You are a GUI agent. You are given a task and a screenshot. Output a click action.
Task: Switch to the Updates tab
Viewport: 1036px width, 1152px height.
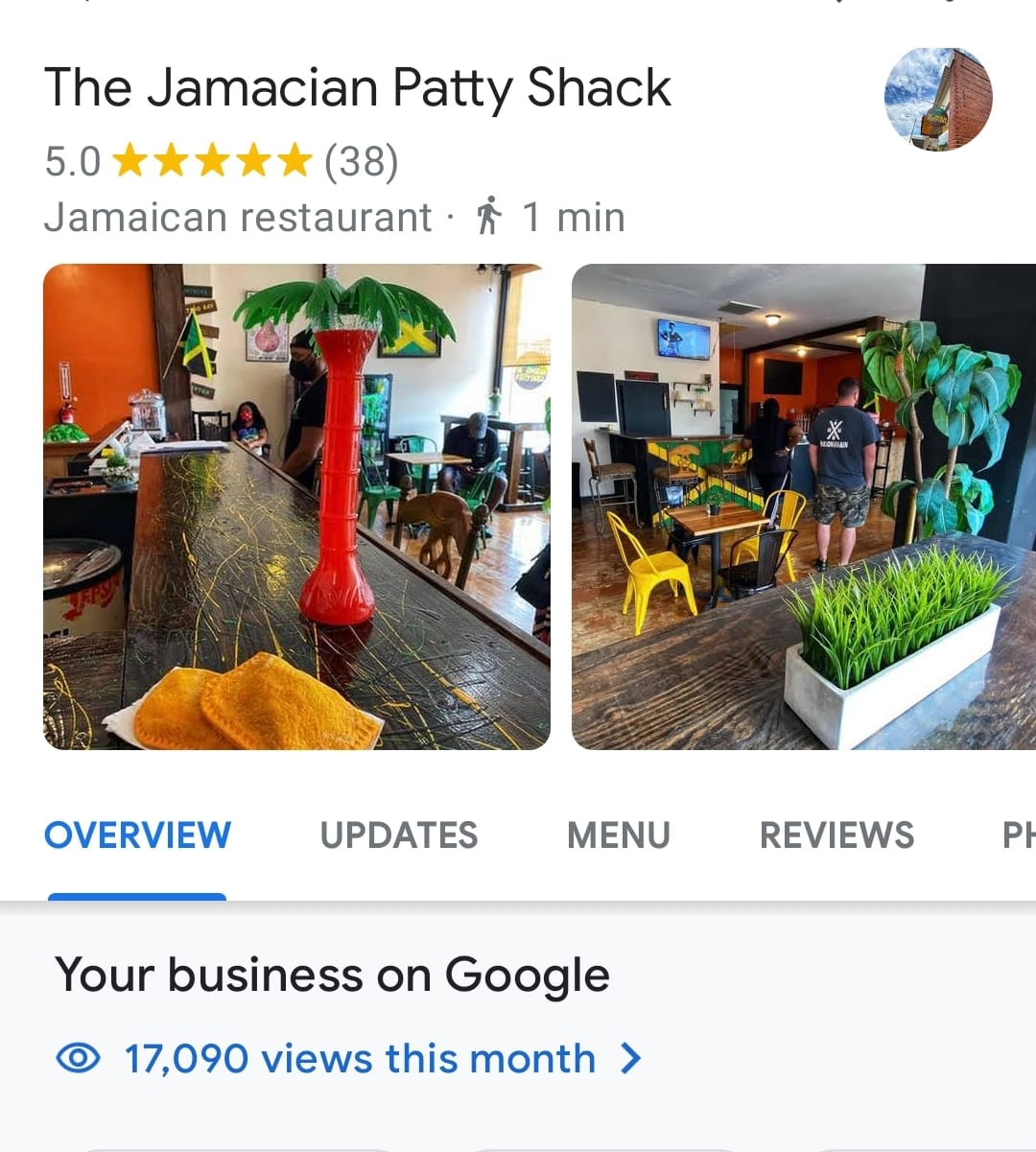pyautogui.click(x=398, y=835)
